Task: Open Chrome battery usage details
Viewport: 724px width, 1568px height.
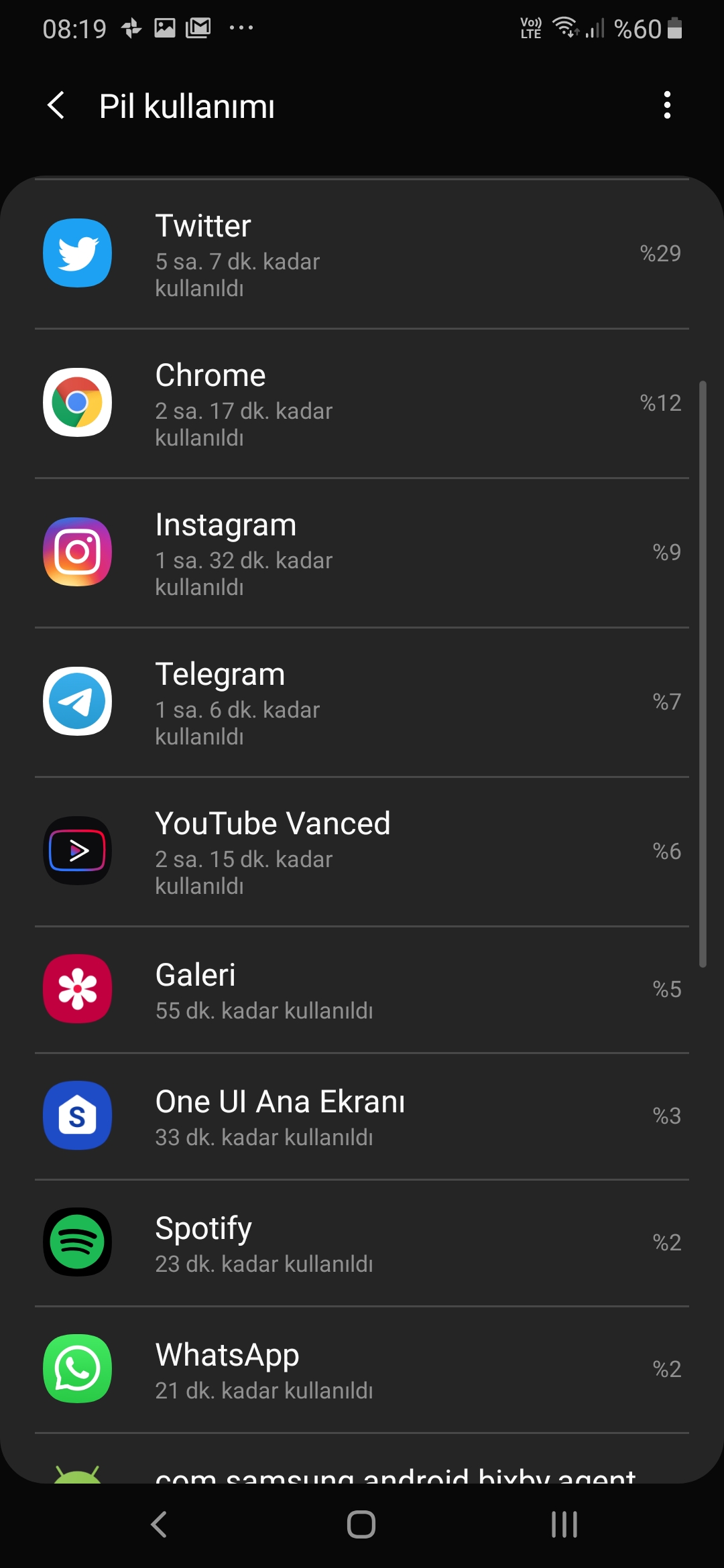Action: (362, 403)
